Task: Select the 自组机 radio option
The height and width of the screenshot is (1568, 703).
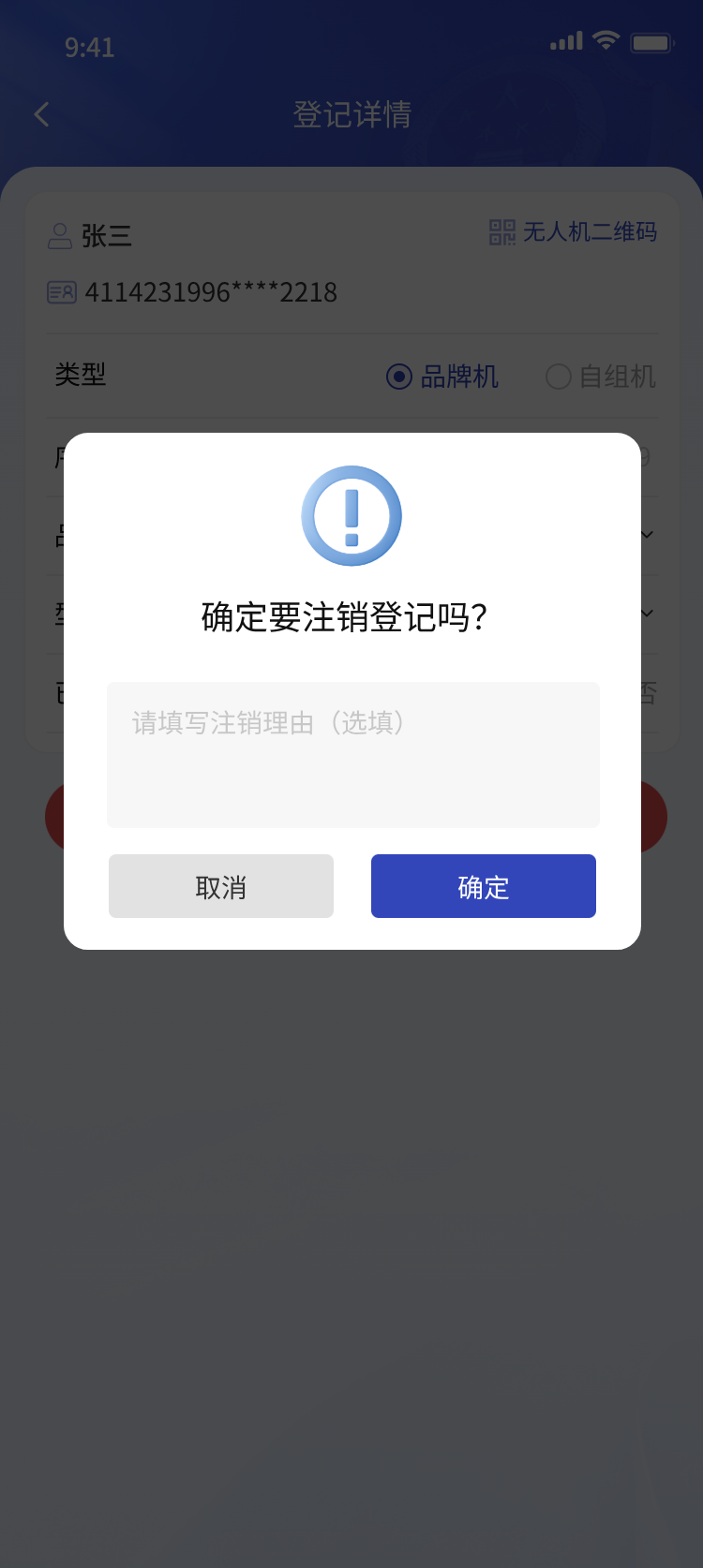Action: 559,376
